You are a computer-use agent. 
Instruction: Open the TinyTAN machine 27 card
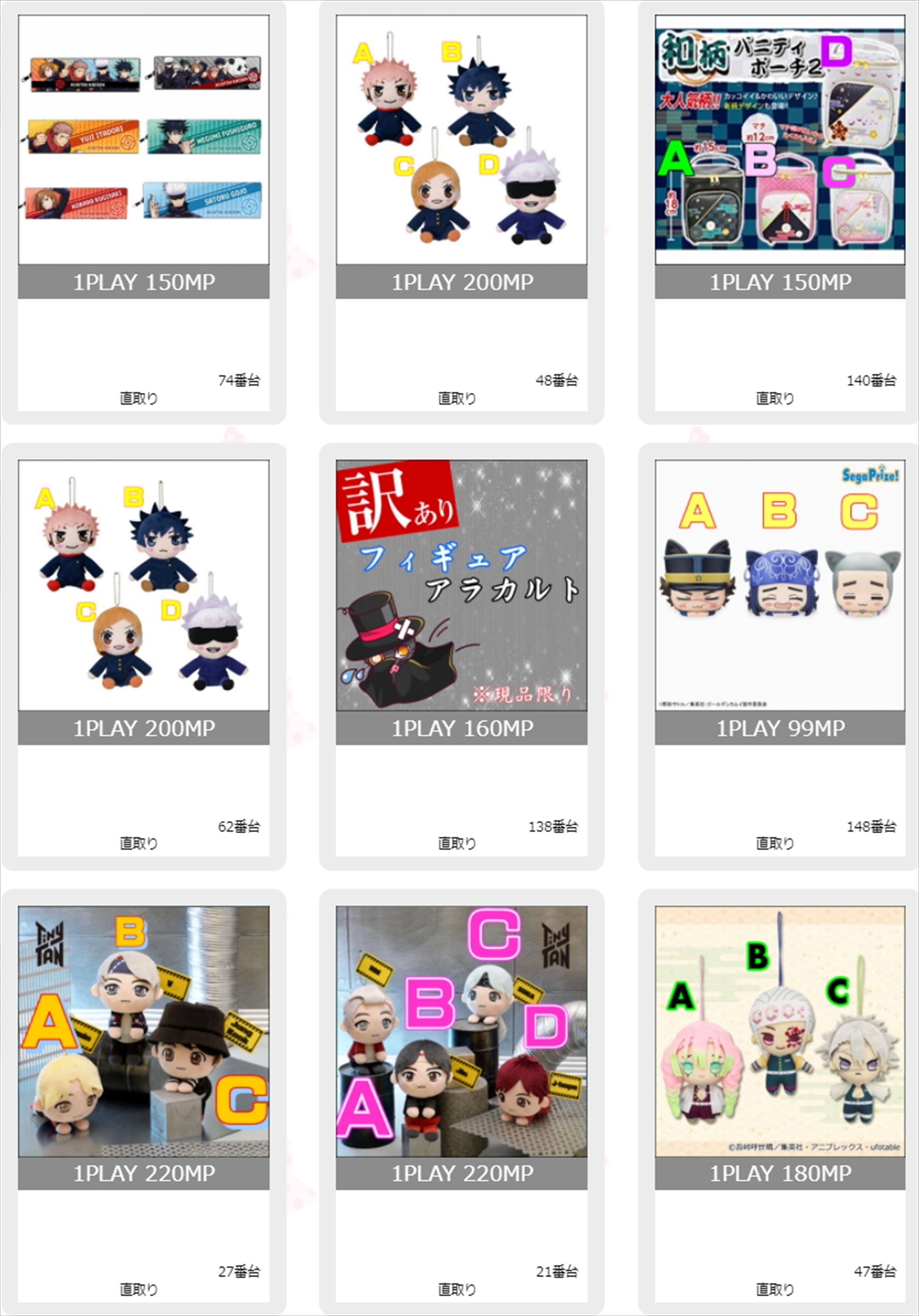pos(143,1031)
